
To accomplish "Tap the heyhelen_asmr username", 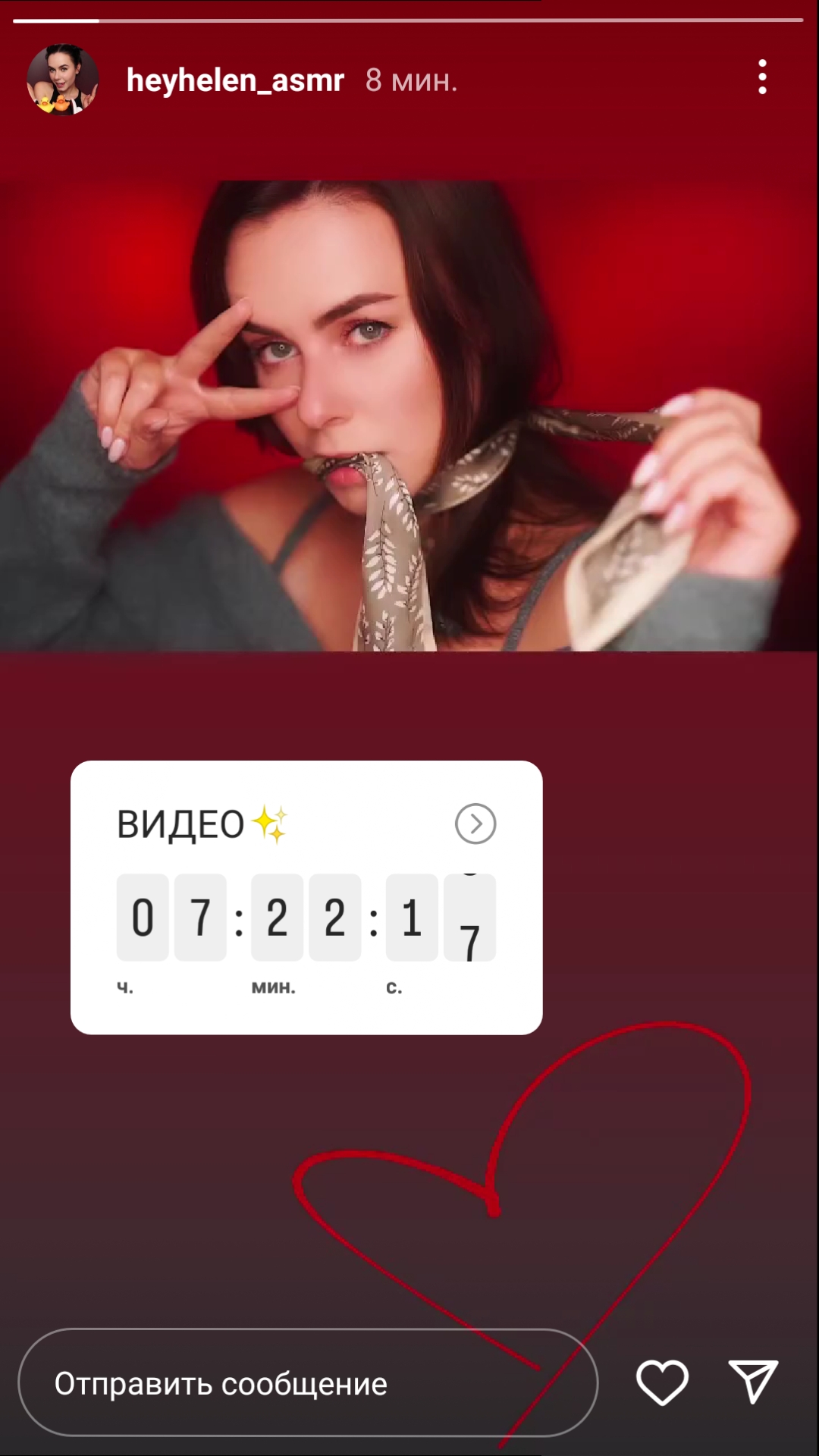I will [235, 80].
